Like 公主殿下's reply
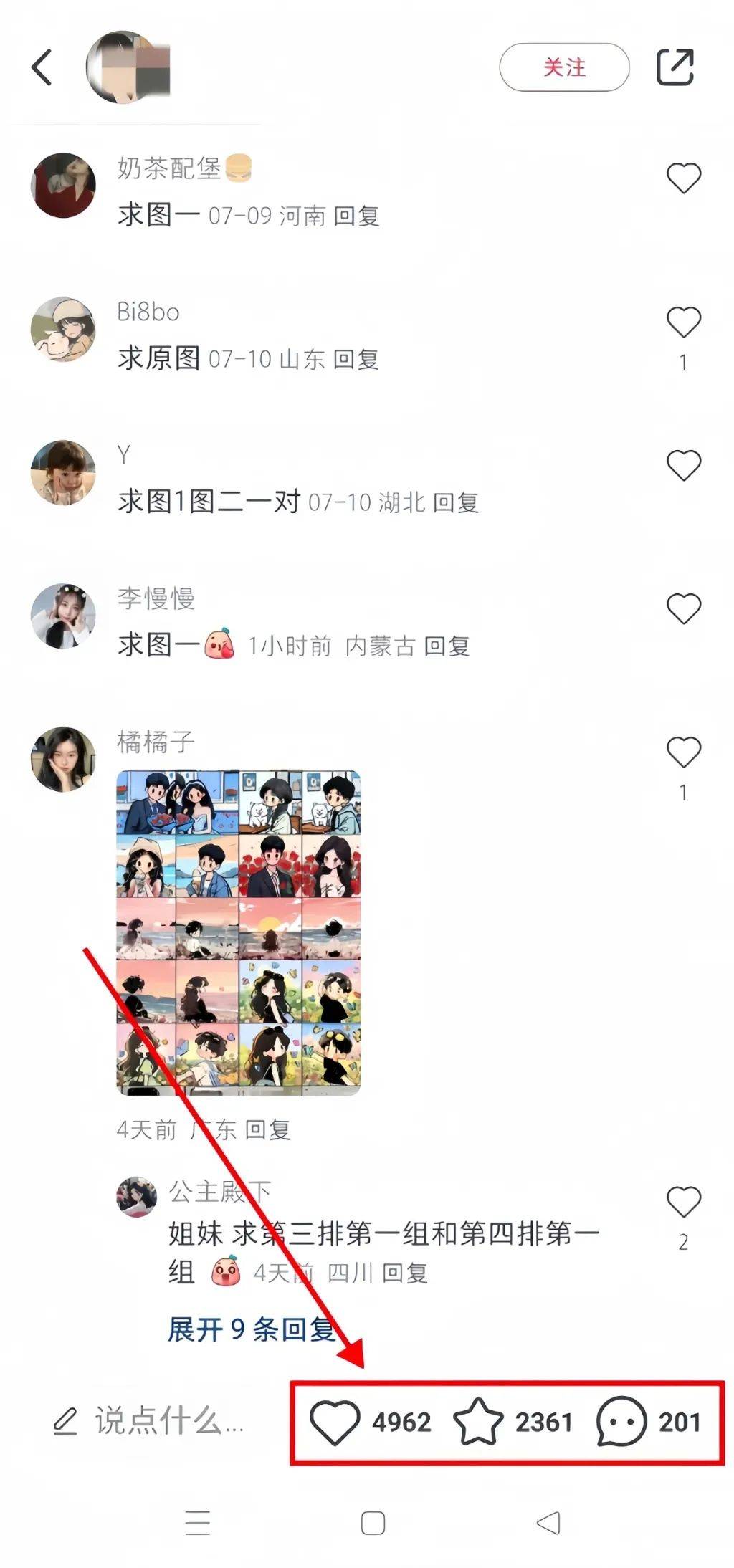734x1568 pixels. pos(683,1202)
